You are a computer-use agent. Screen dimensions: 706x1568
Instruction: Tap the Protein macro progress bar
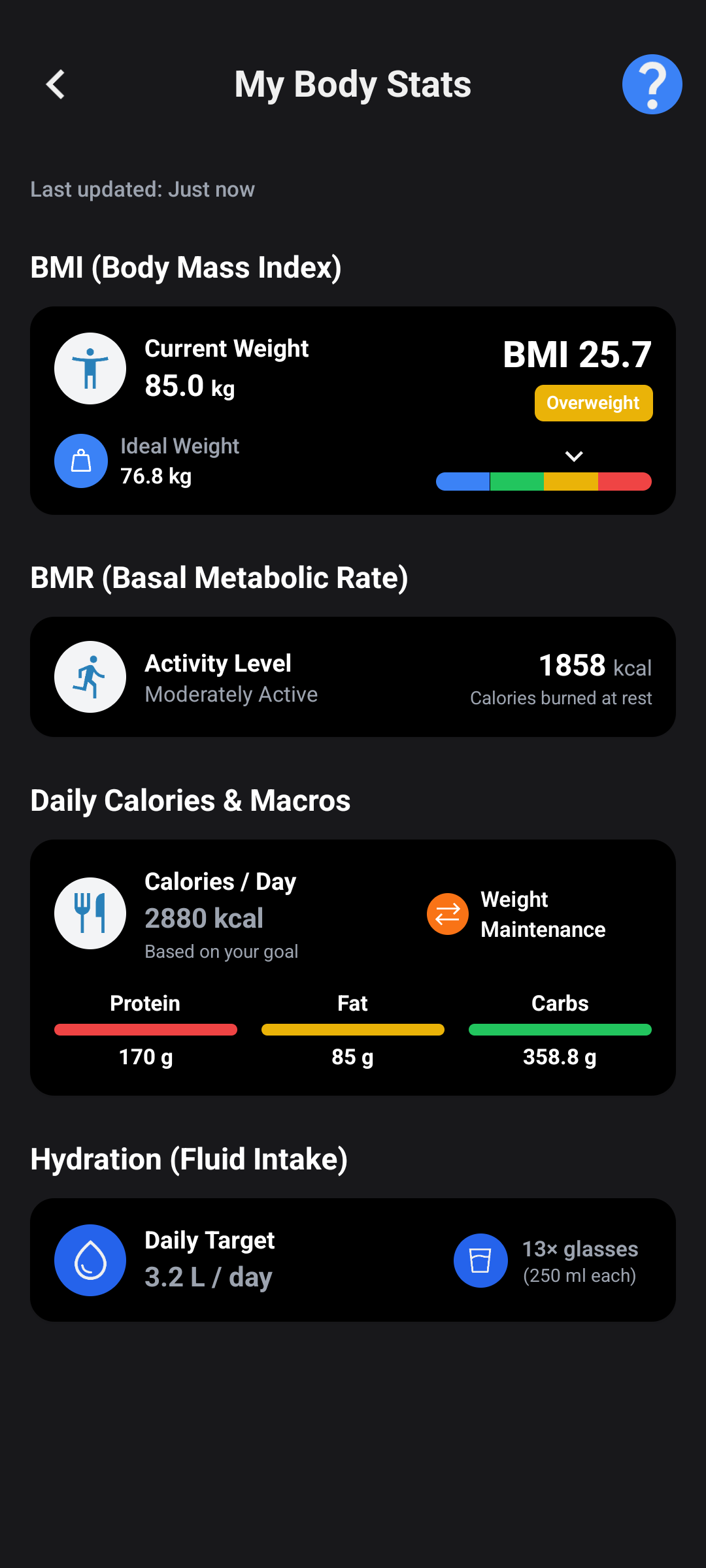pyautogui.click(x=145, y=1029)
